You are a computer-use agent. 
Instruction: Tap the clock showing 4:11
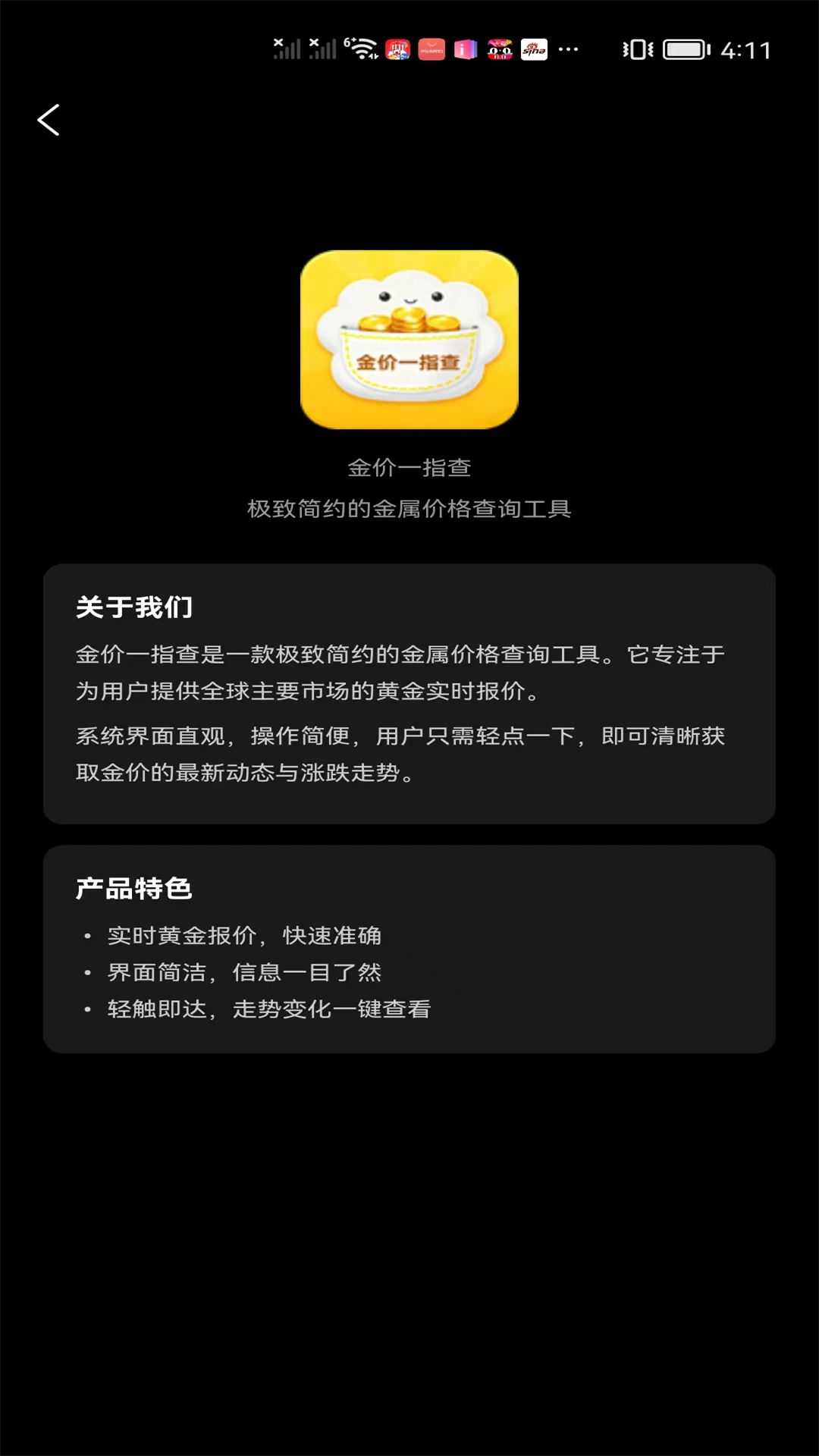[747, 50]
